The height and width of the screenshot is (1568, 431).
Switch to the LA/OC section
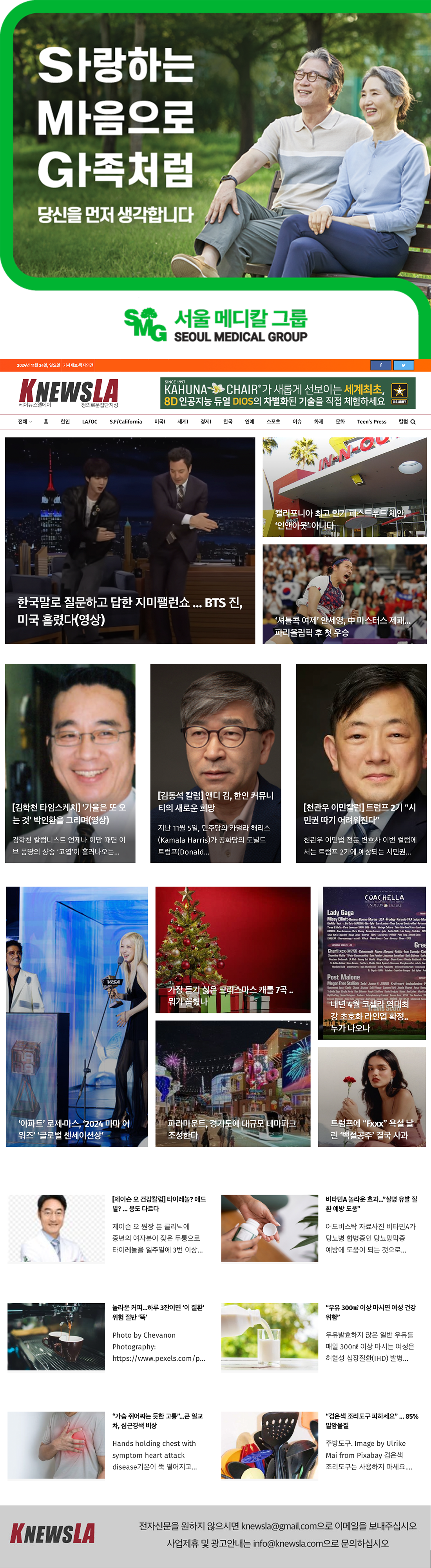(89, 422)
